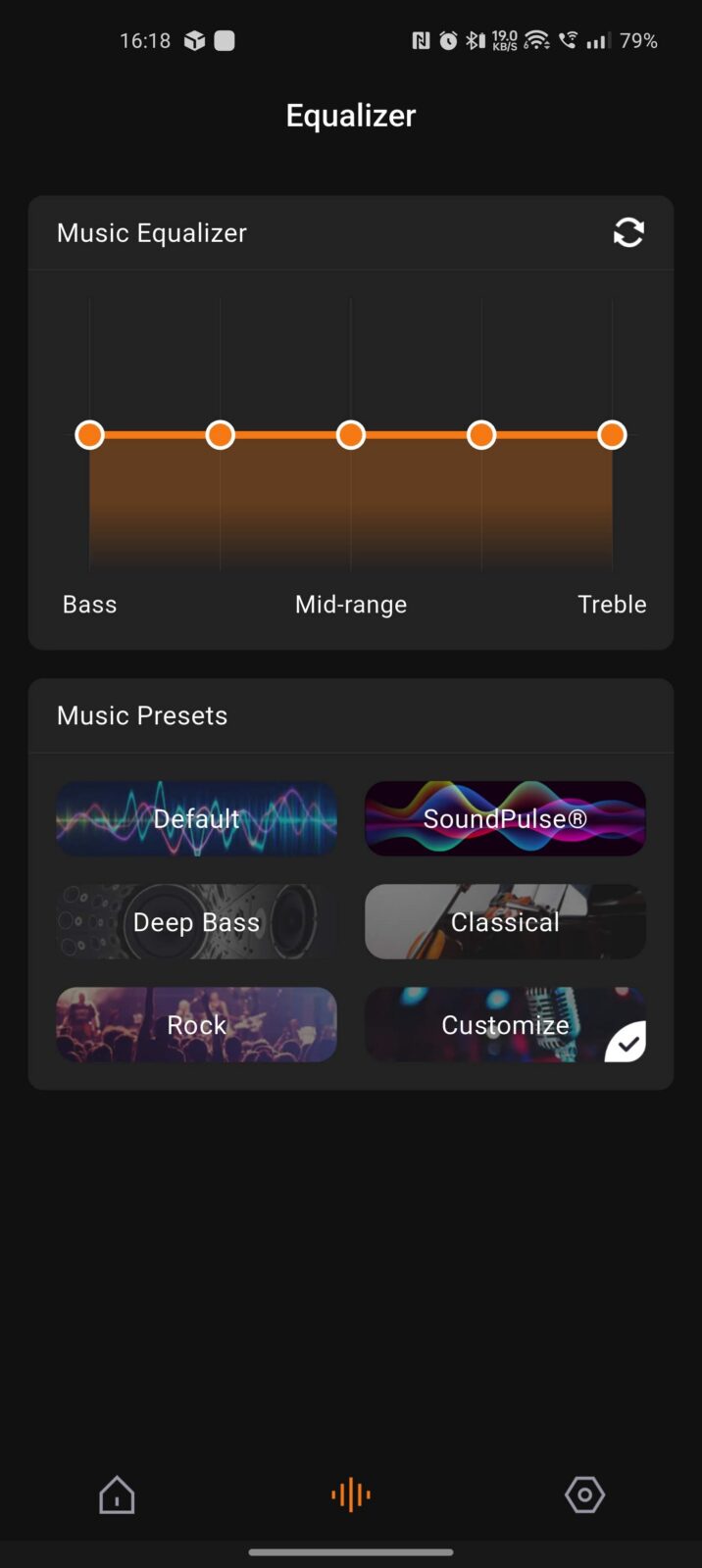
Task: Open the equalizer tab
Action: click(351, 1494)
